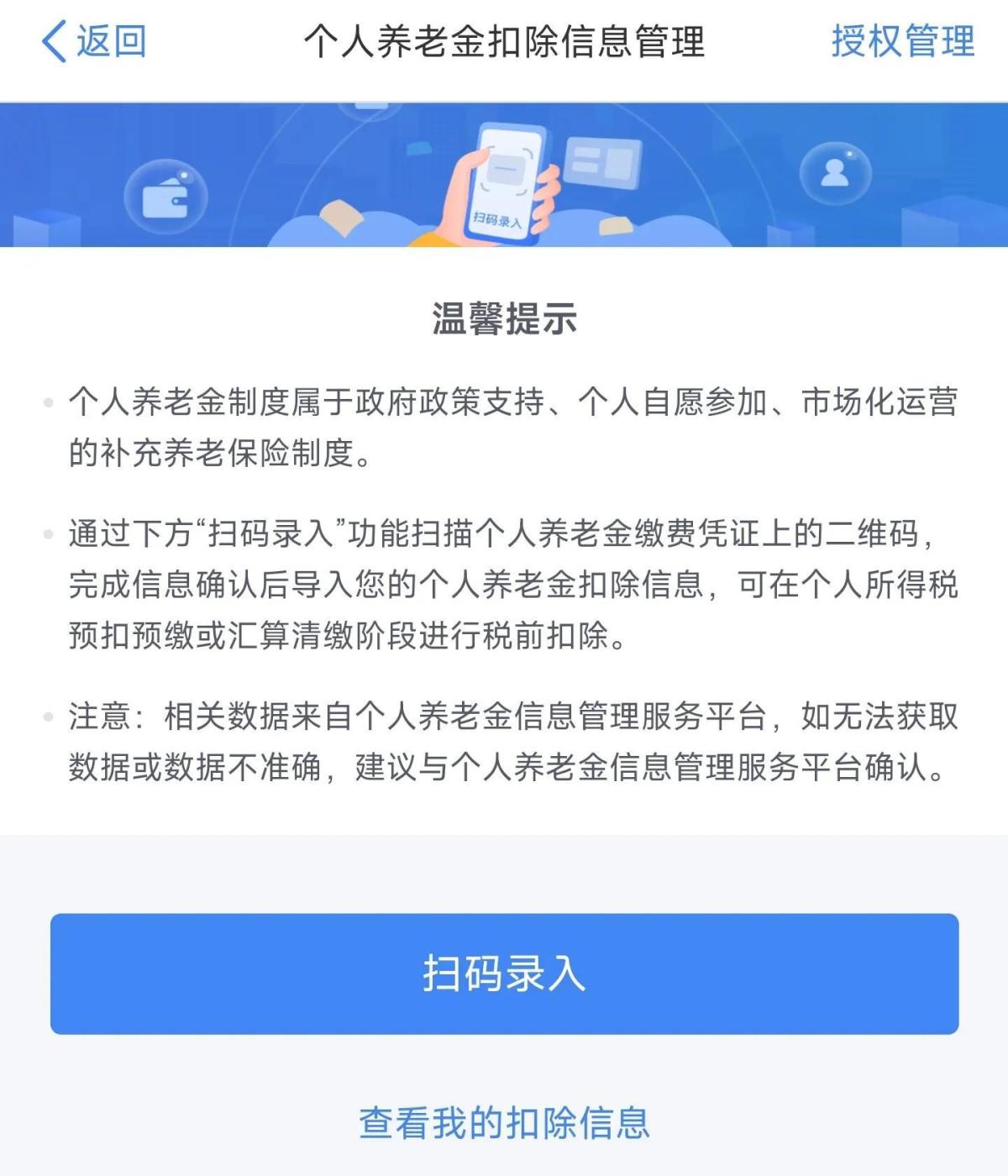Open 授权管理 authorization management
The image size is (1008, 1176).
tap(902, 41)
